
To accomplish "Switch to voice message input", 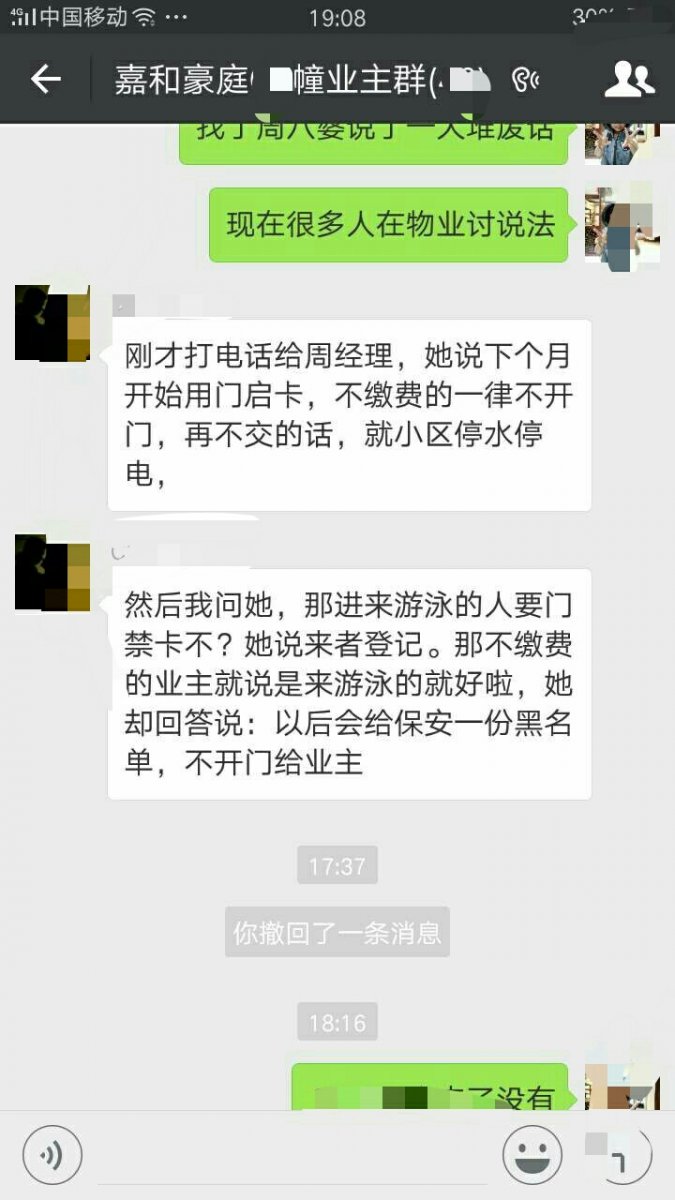I will point(52,1156).
